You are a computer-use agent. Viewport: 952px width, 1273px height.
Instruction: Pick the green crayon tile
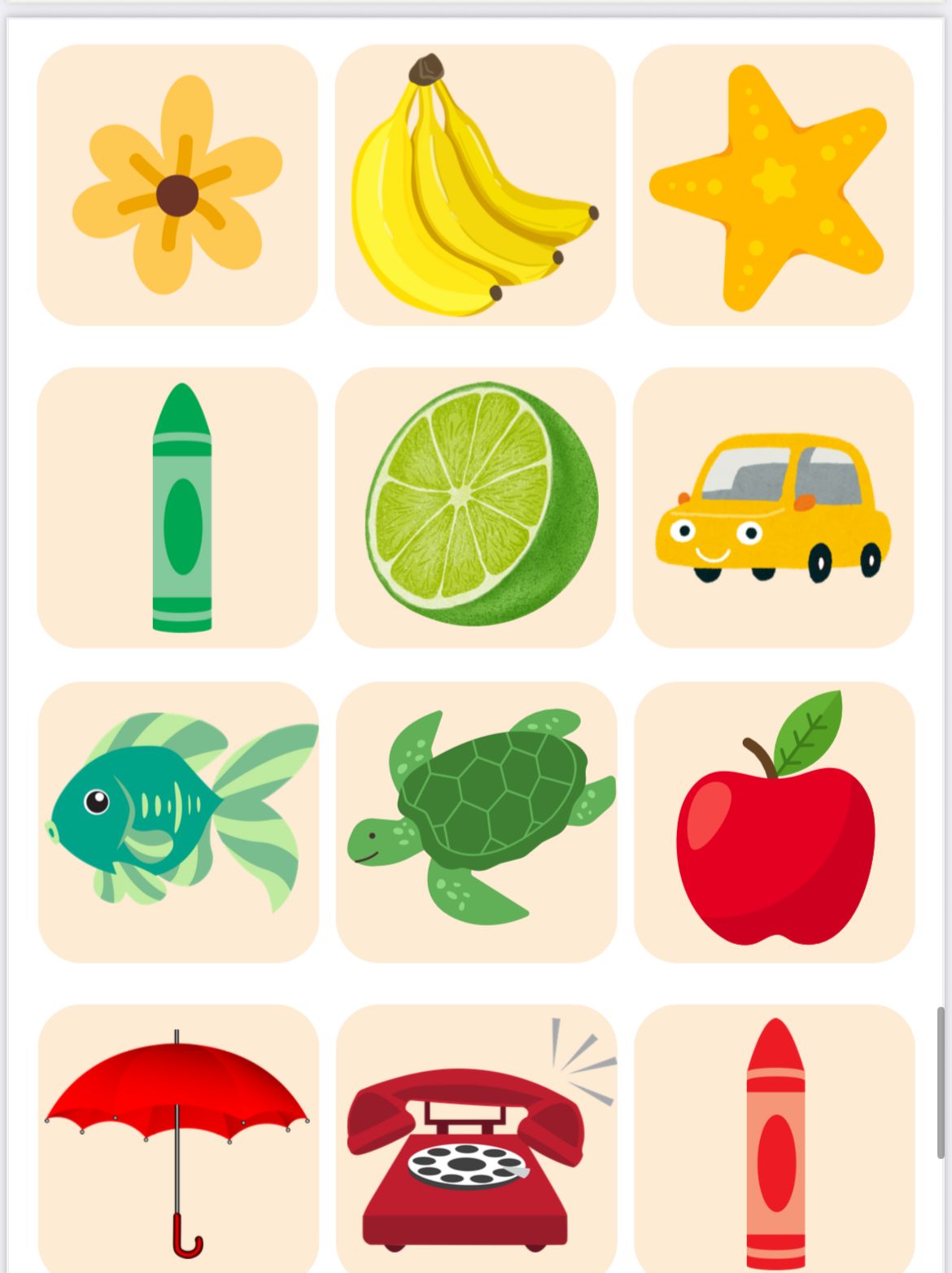[x=177, y=508]
